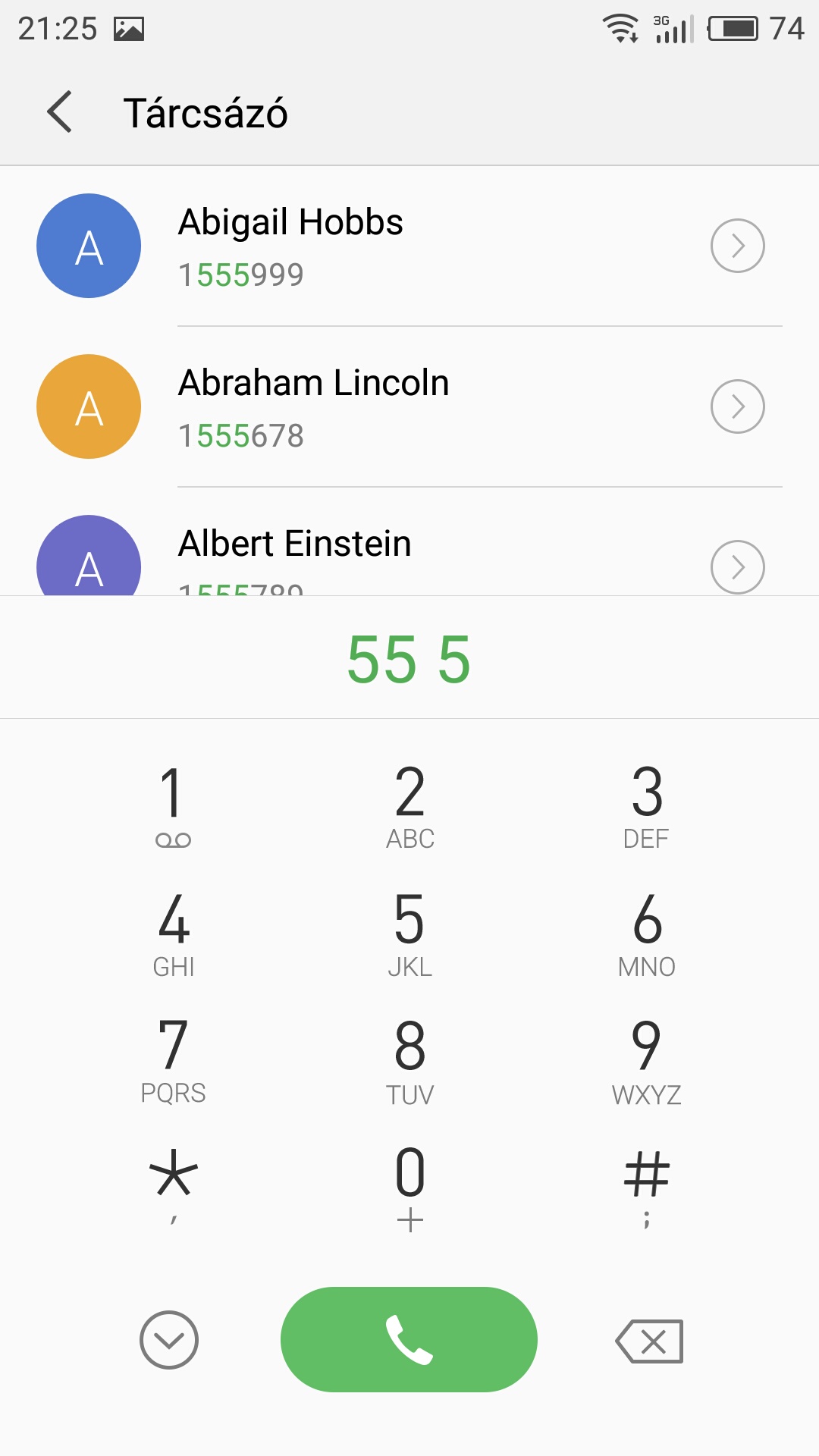Dial digit 1 on the keypad

pyautogui.click(x=173, y=805)
